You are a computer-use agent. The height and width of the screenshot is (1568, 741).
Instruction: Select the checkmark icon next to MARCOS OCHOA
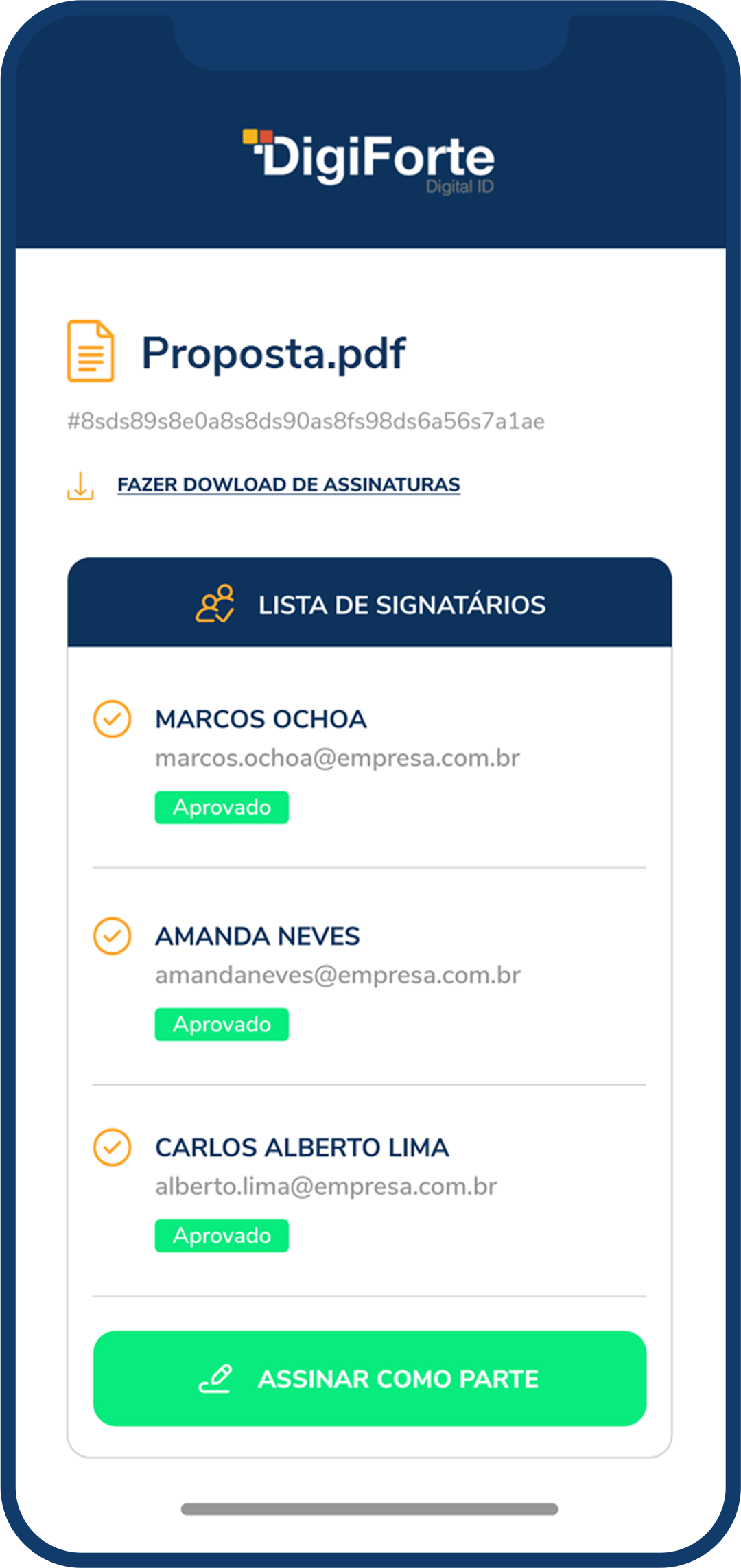tap(113, 721)
